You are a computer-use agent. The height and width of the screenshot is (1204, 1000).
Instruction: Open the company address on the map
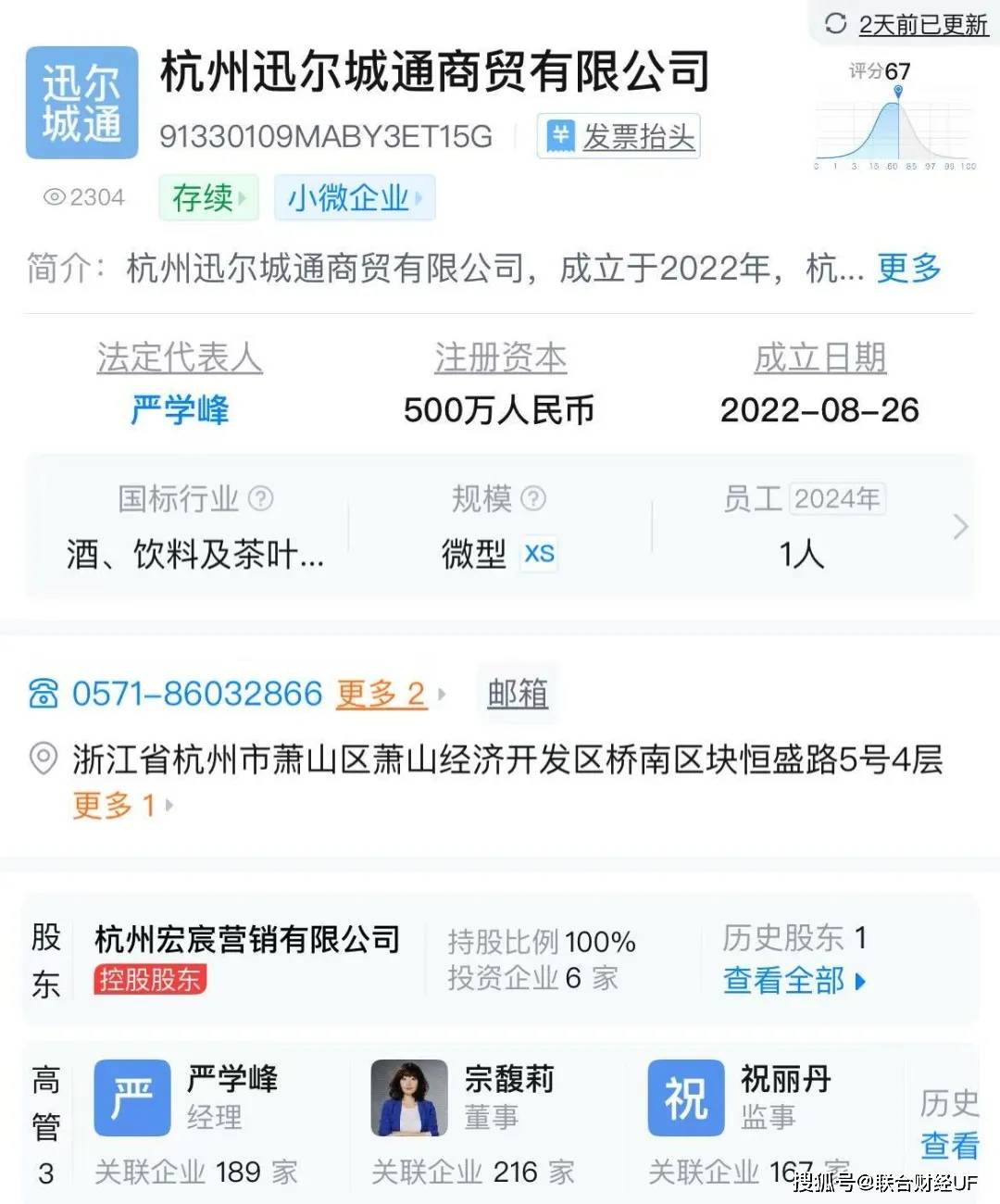click(506, 759)
